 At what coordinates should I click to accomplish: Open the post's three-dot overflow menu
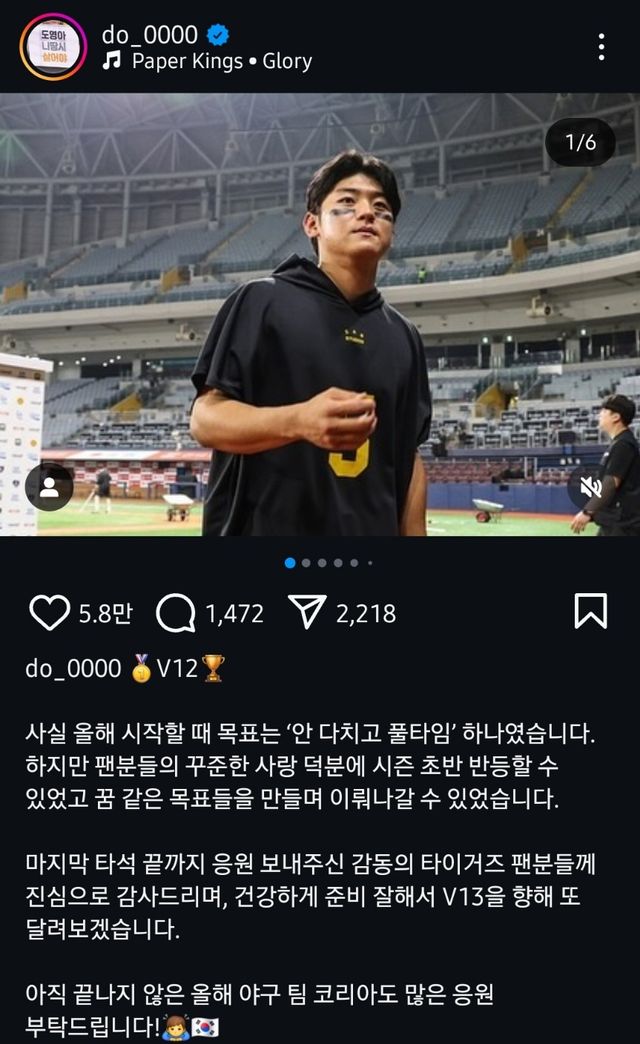601,46
